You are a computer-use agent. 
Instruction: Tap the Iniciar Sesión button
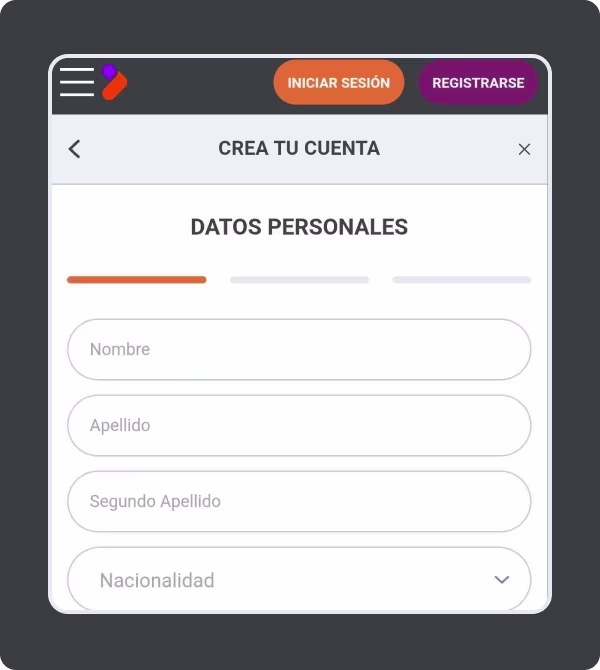pos(338,83)
